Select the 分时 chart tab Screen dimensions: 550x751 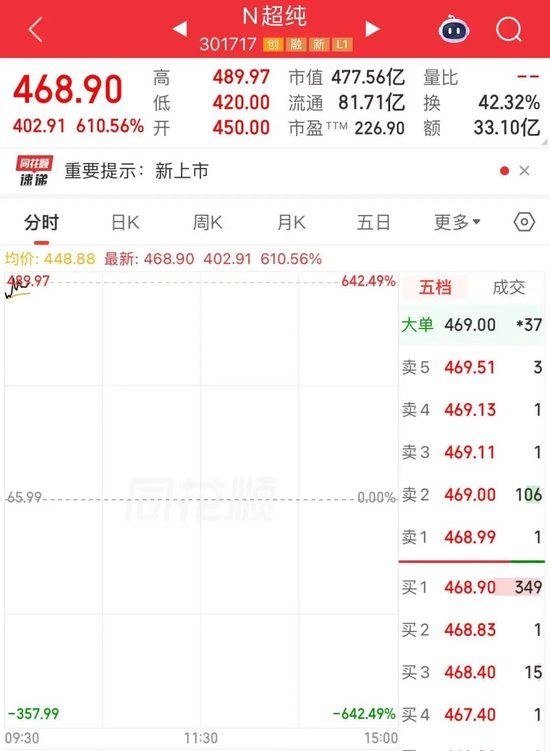click(x=41, y=223)
